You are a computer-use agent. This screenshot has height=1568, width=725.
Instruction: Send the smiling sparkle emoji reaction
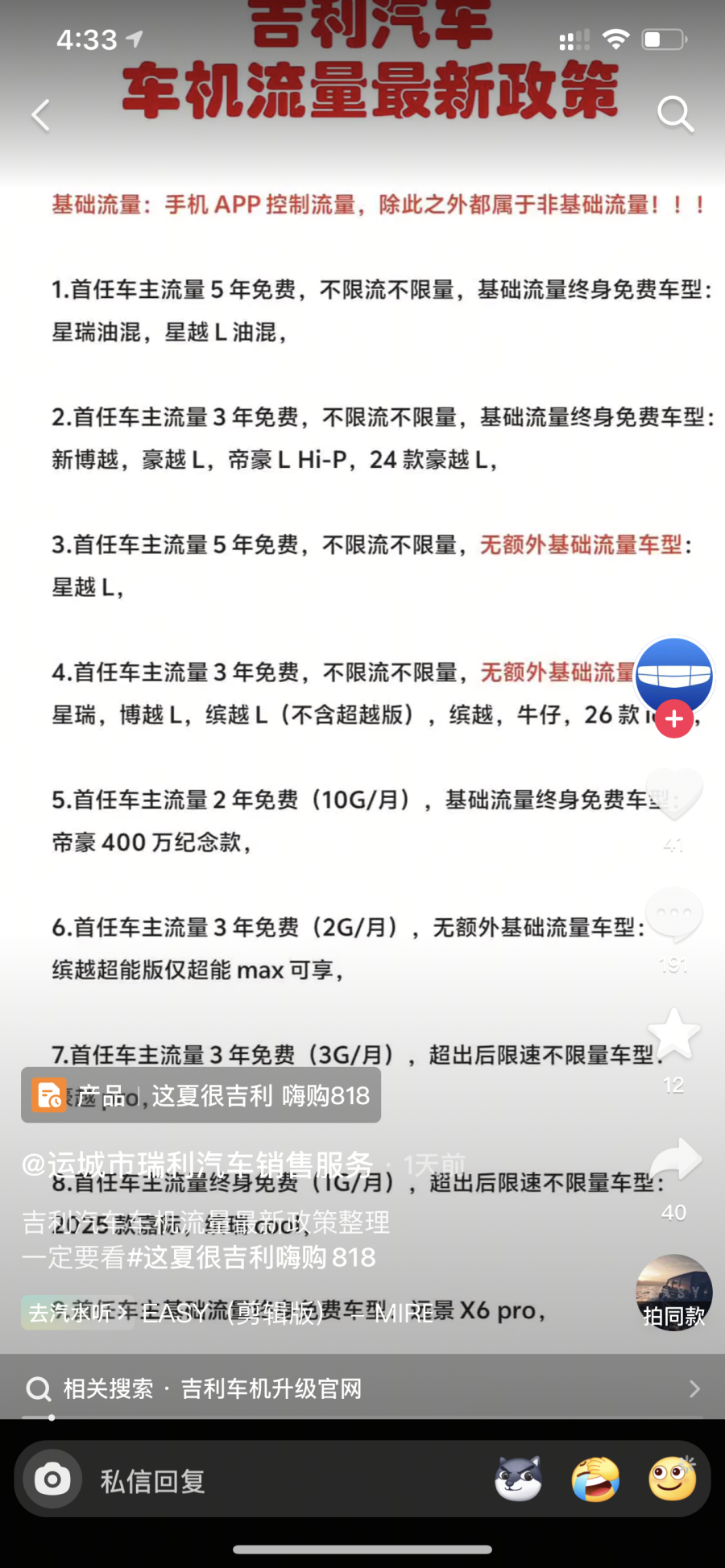point(672,1479)
